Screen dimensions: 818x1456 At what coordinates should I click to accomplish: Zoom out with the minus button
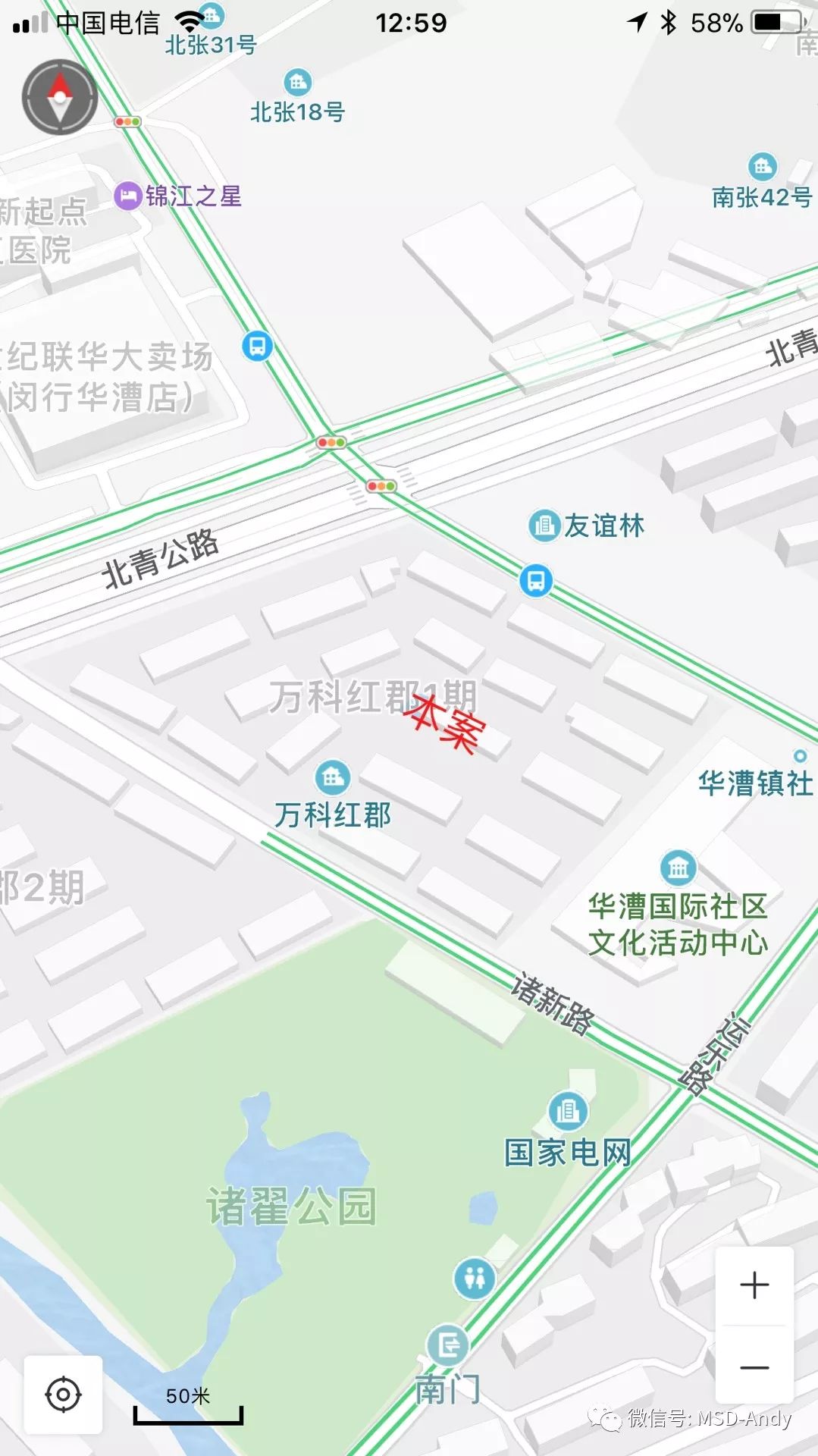click(754, 1368)
